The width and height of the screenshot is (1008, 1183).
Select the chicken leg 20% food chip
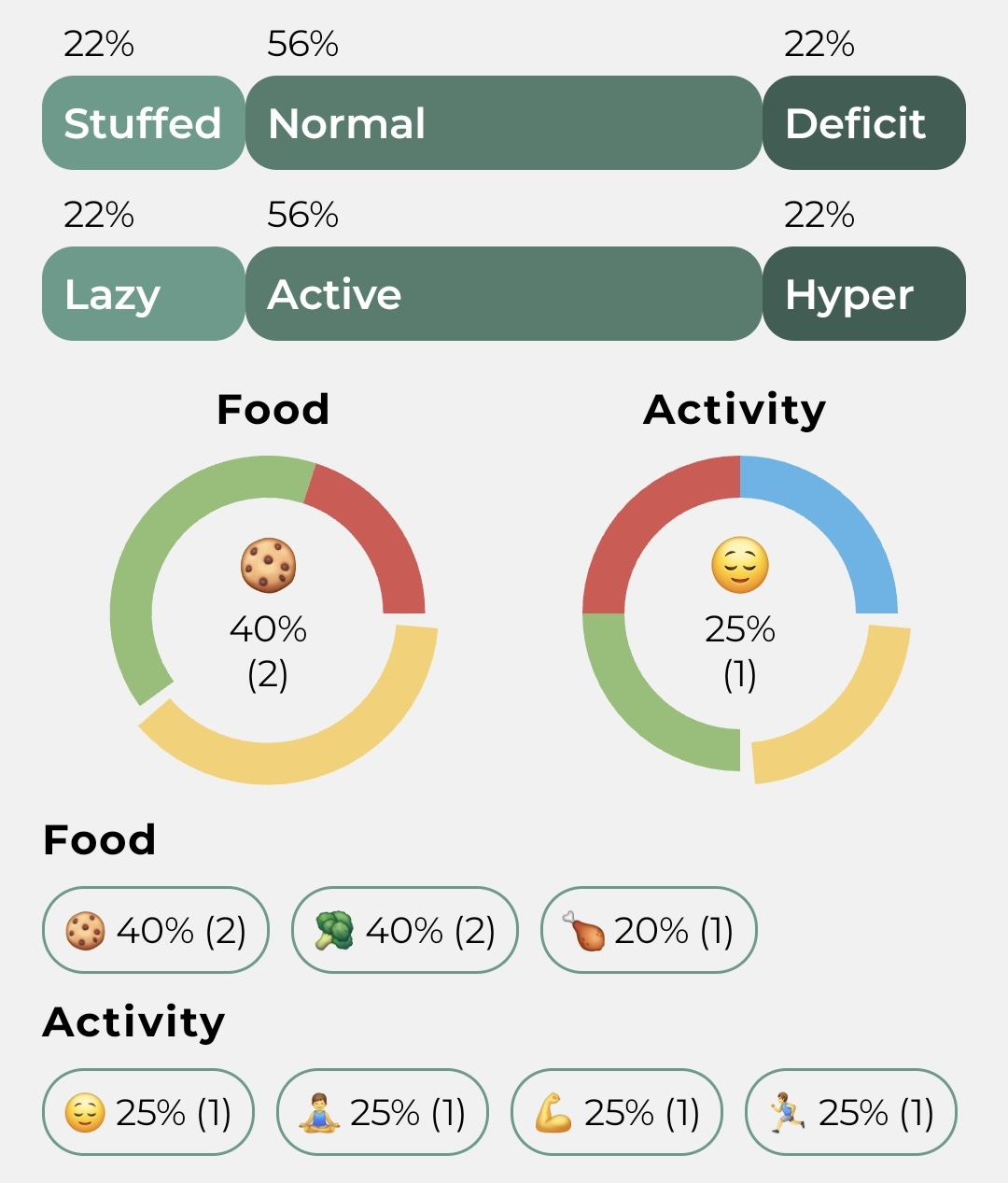649,930
